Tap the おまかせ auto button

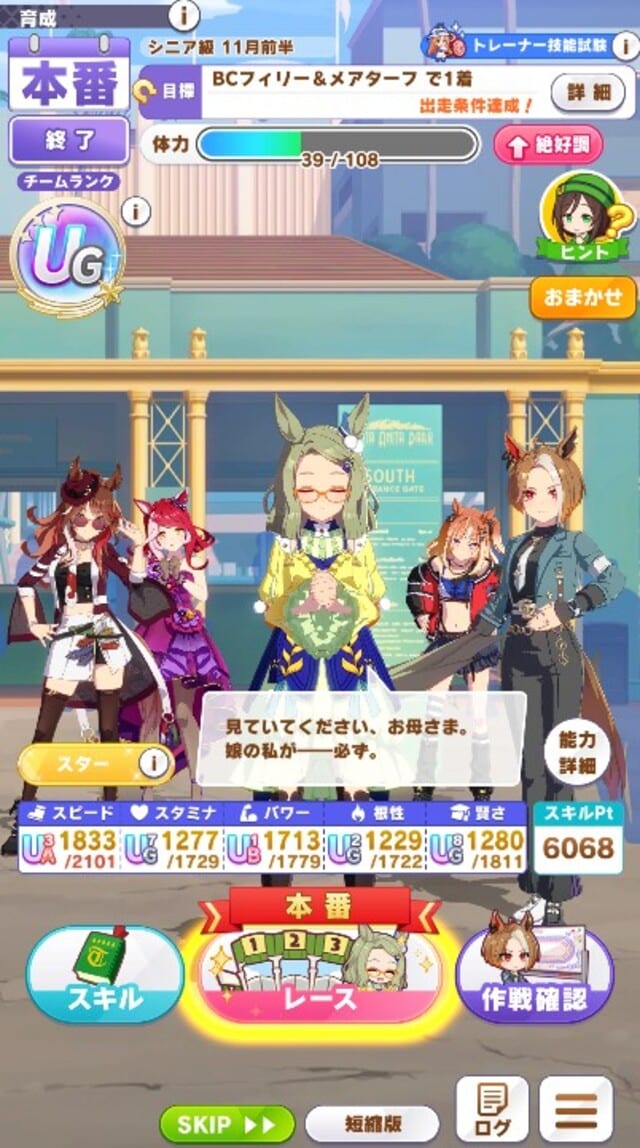(x=582, y=297)
